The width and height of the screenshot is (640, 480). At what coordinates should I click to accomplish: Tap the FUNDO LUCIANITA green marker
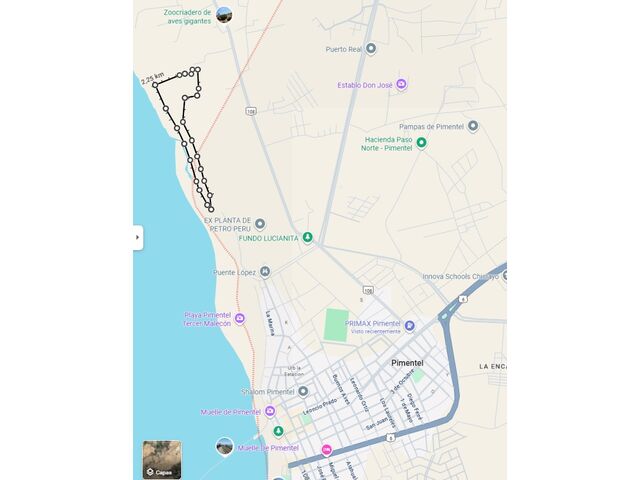click(308, 238)
